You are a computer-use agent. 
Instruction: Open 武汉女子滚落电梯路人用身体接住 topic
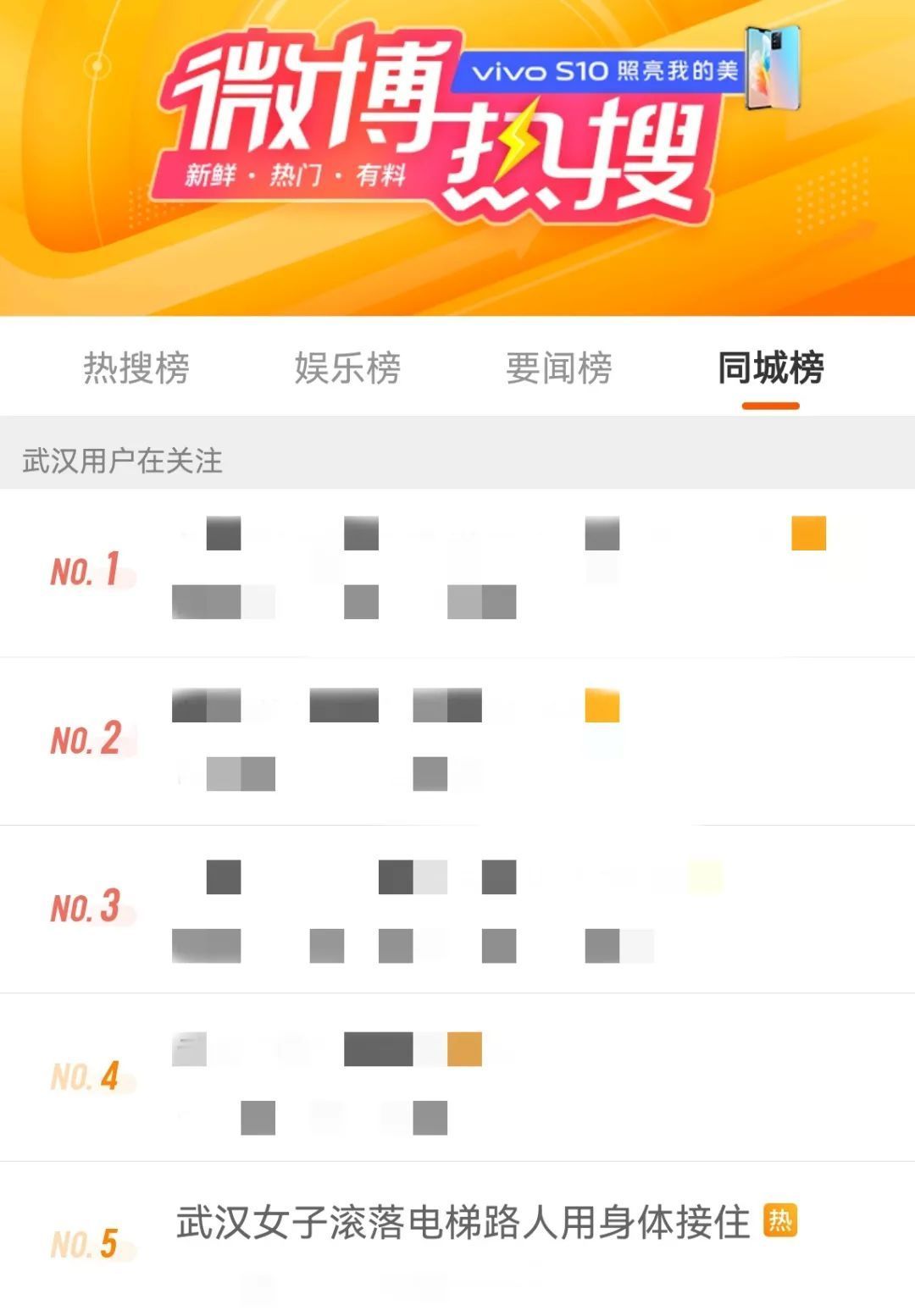click(x=463, y=1223)
